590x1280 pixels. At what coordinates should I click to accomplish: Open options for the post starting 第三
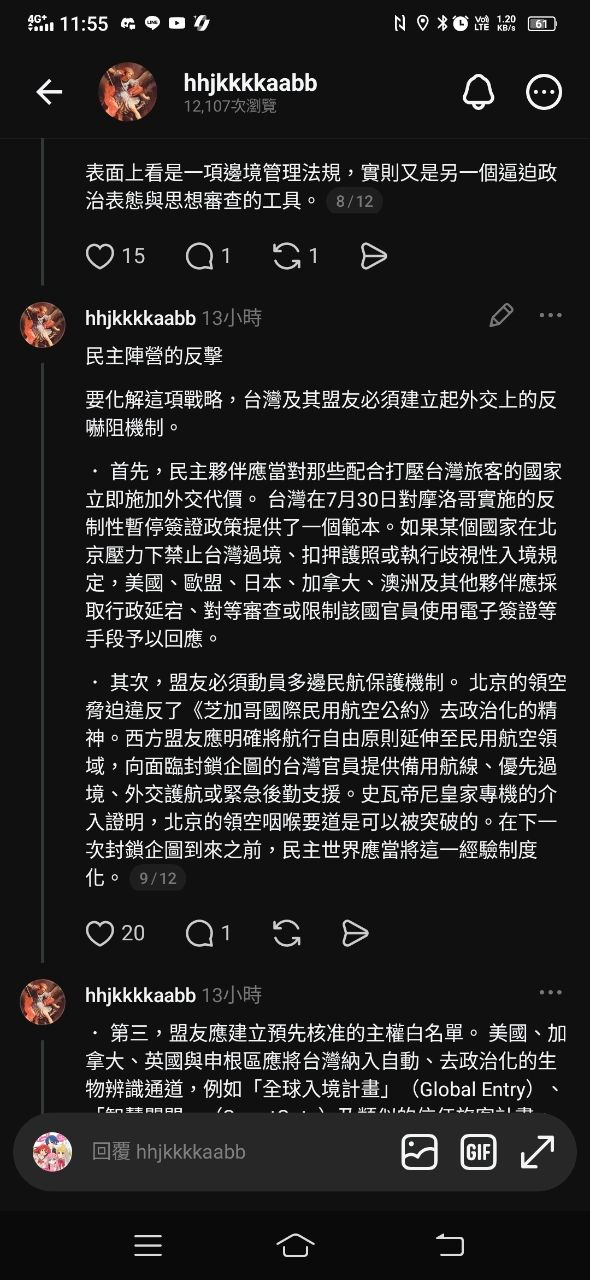click(x=550, y=993)
